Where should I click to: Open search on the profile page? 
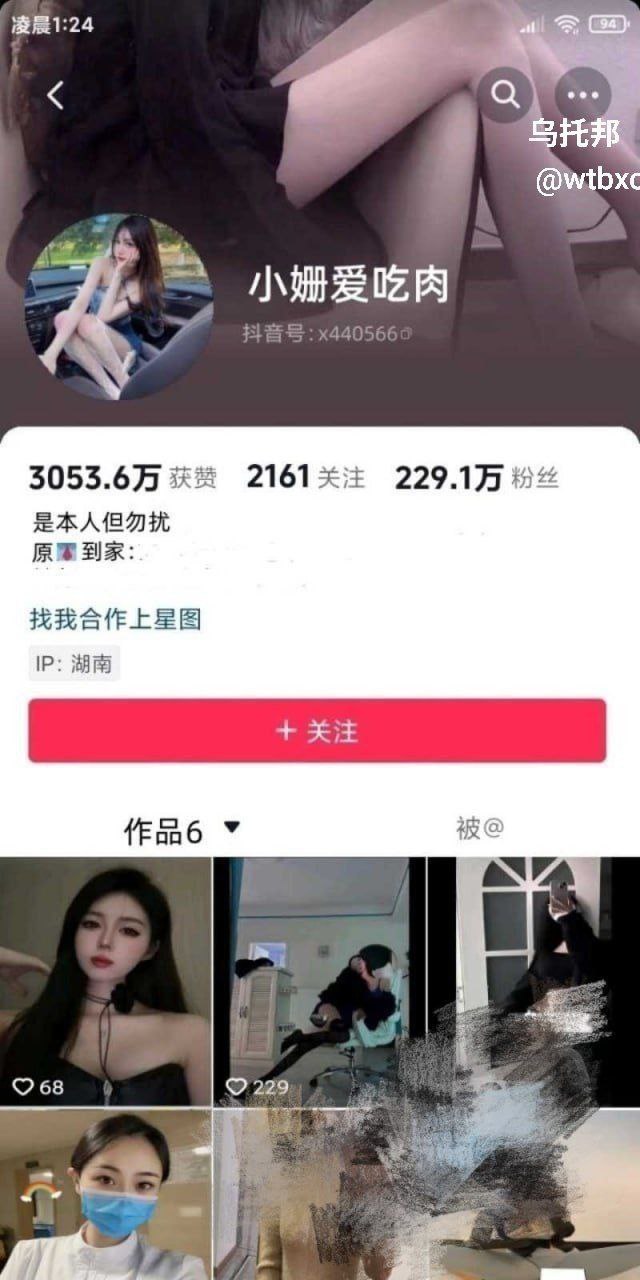tap(505, 96)
